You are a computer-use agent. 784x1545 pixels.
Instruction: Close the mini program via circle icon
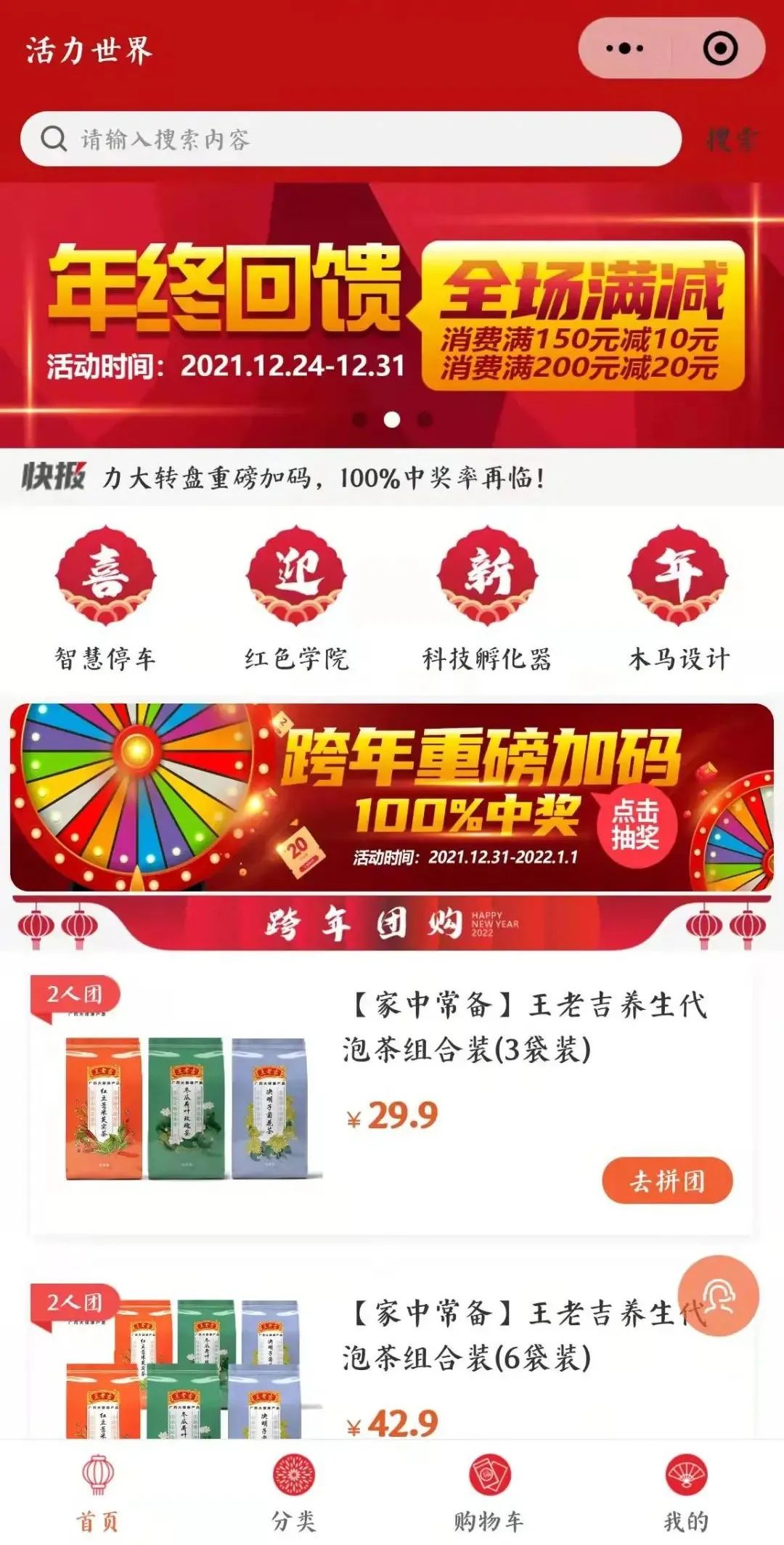(x=720, y=49)
